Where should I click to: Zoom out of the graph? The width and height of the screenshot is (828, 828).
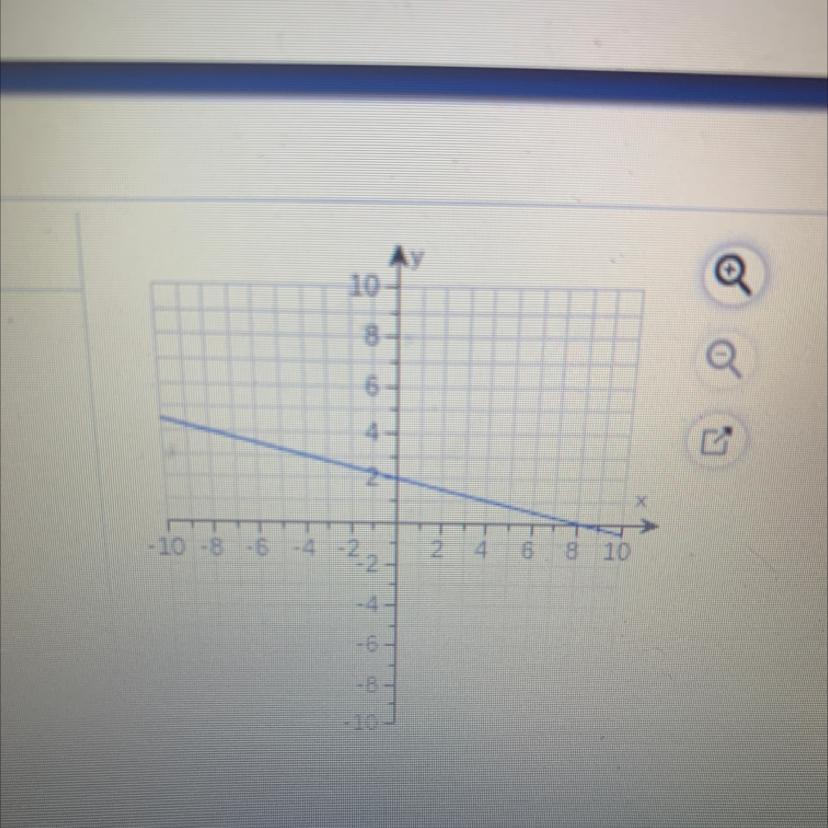click(727, 359)
